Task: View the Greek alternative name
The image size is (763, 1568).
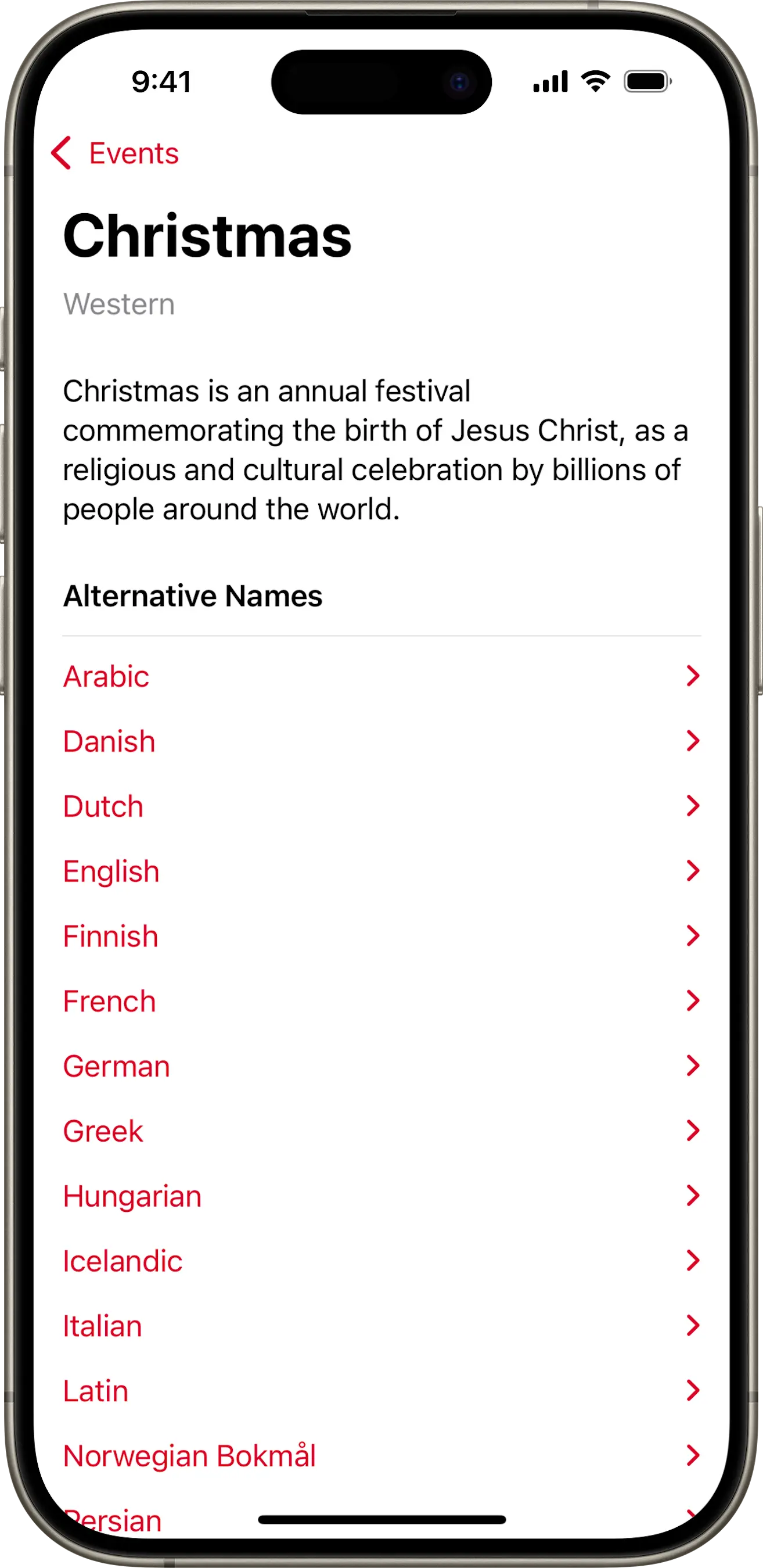Action: 381,1131
